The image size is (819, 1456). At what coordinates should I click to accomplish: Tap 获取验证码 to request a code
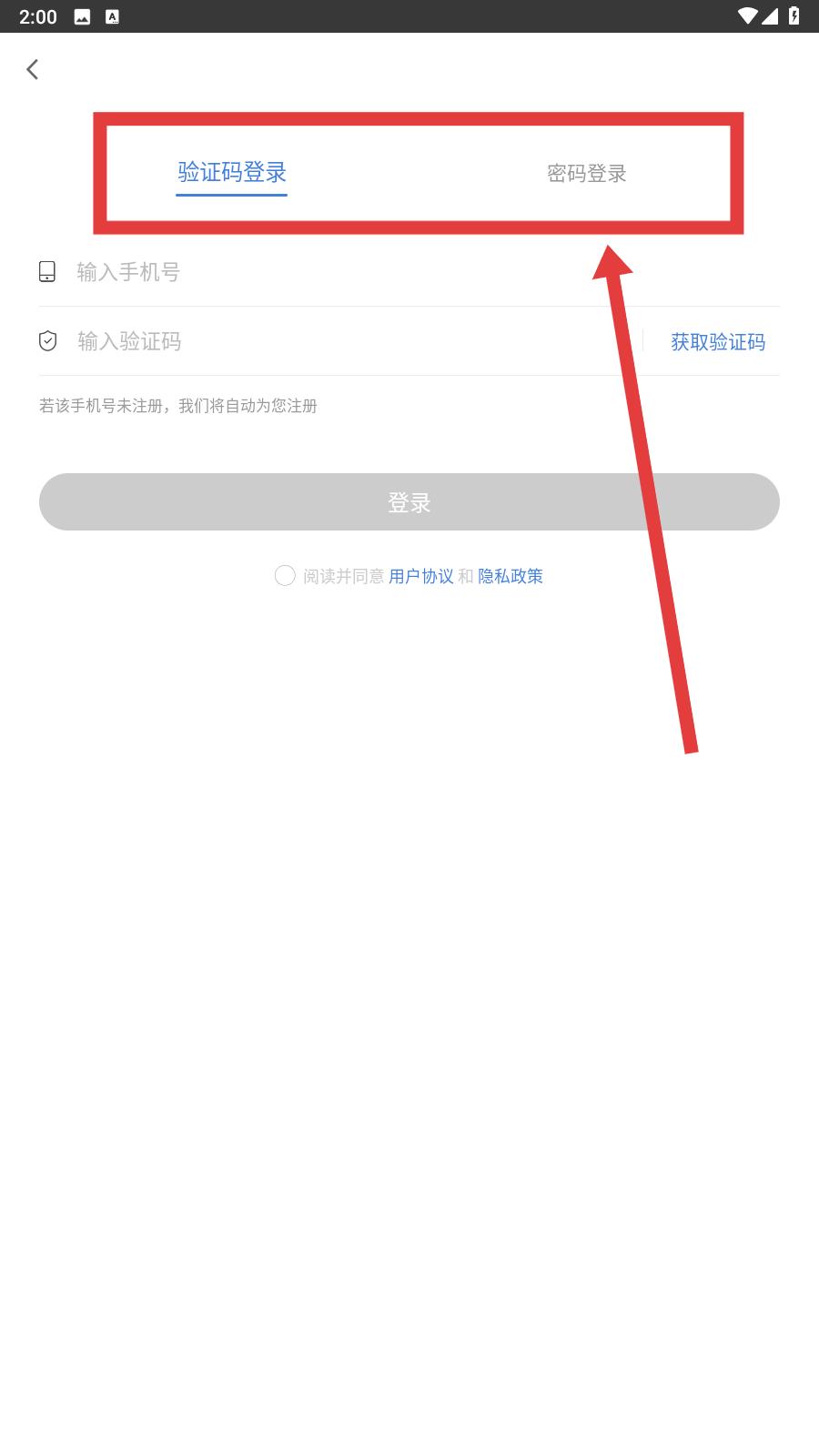718,341
